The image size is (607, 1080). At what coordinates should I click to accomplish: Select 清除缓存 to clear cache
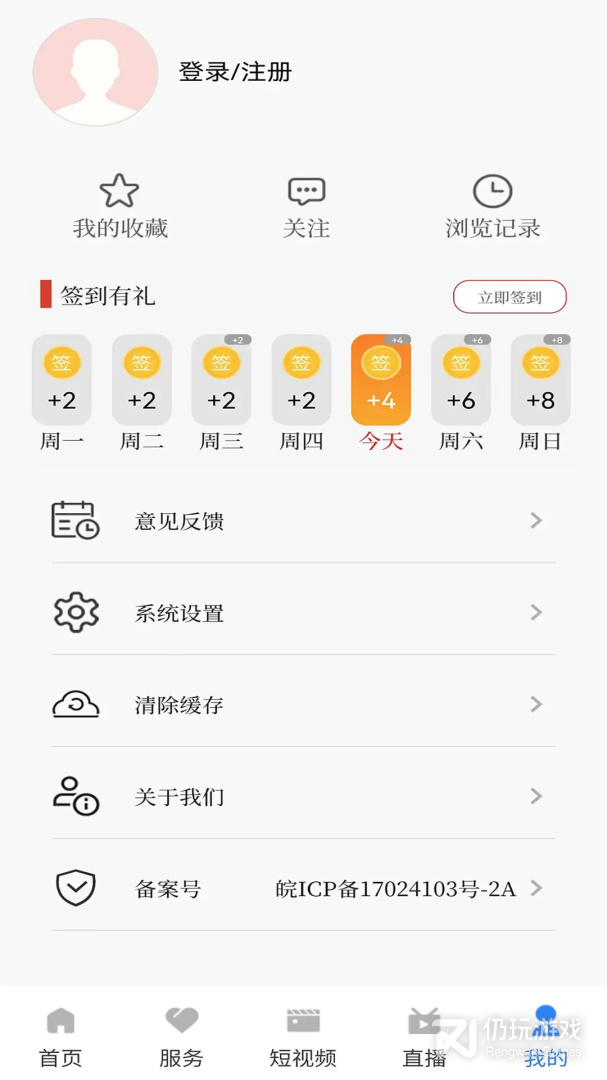coord(303,705)
